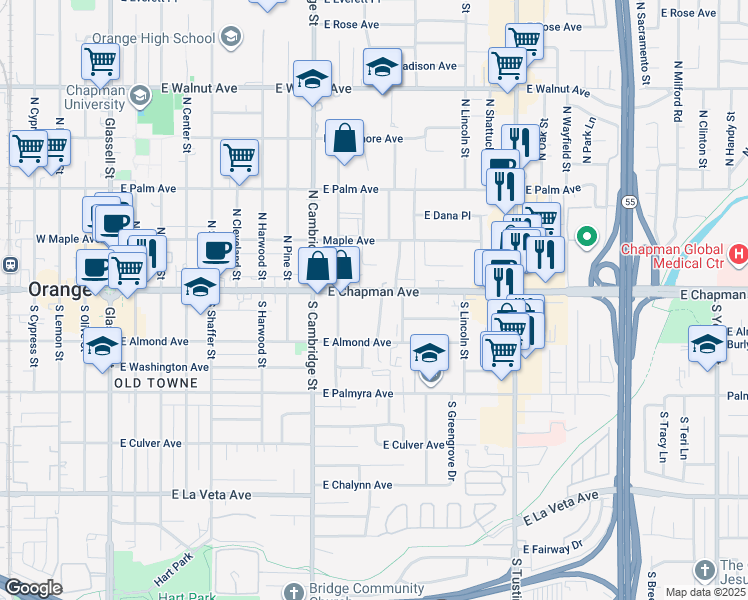
Task: Open the coffee cup pin near N Pine St
Action: tap(215, 250)
